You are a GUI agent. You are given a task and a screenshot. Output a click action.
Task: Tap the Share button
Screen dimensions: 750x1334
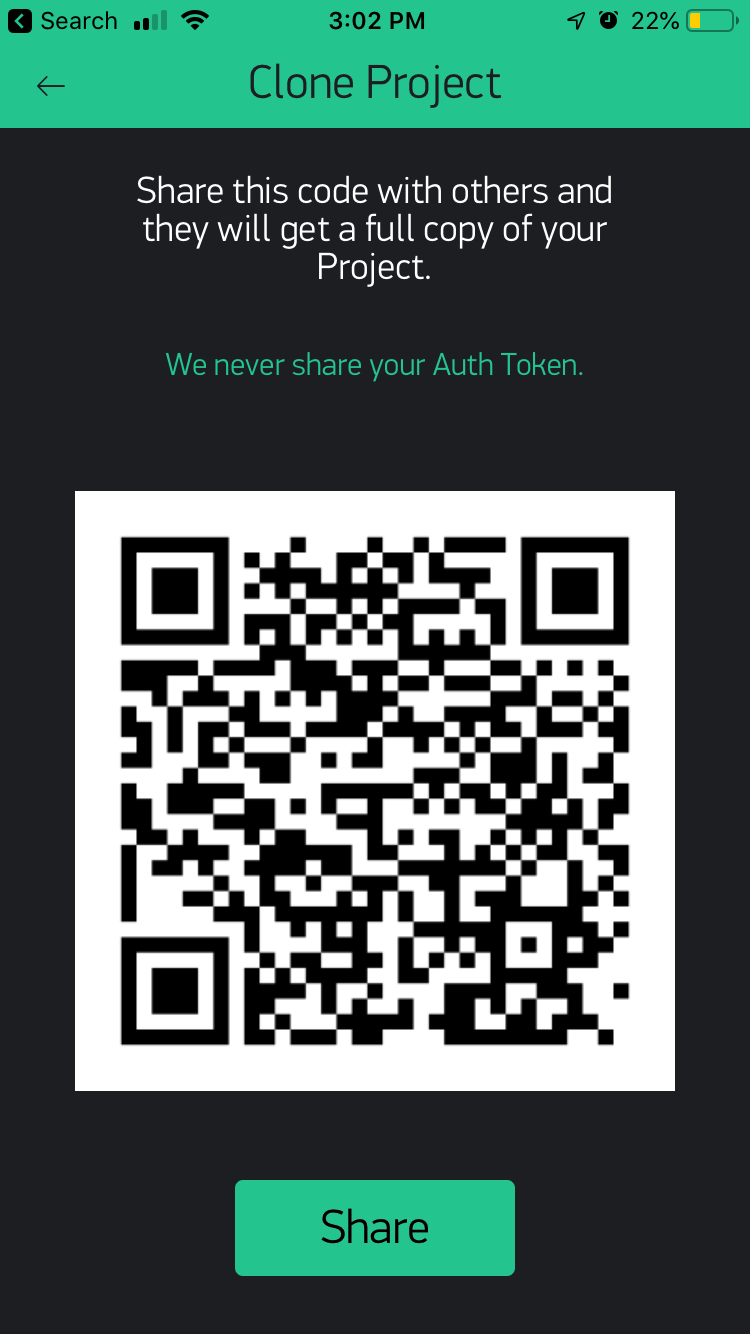pos(374,1227)
